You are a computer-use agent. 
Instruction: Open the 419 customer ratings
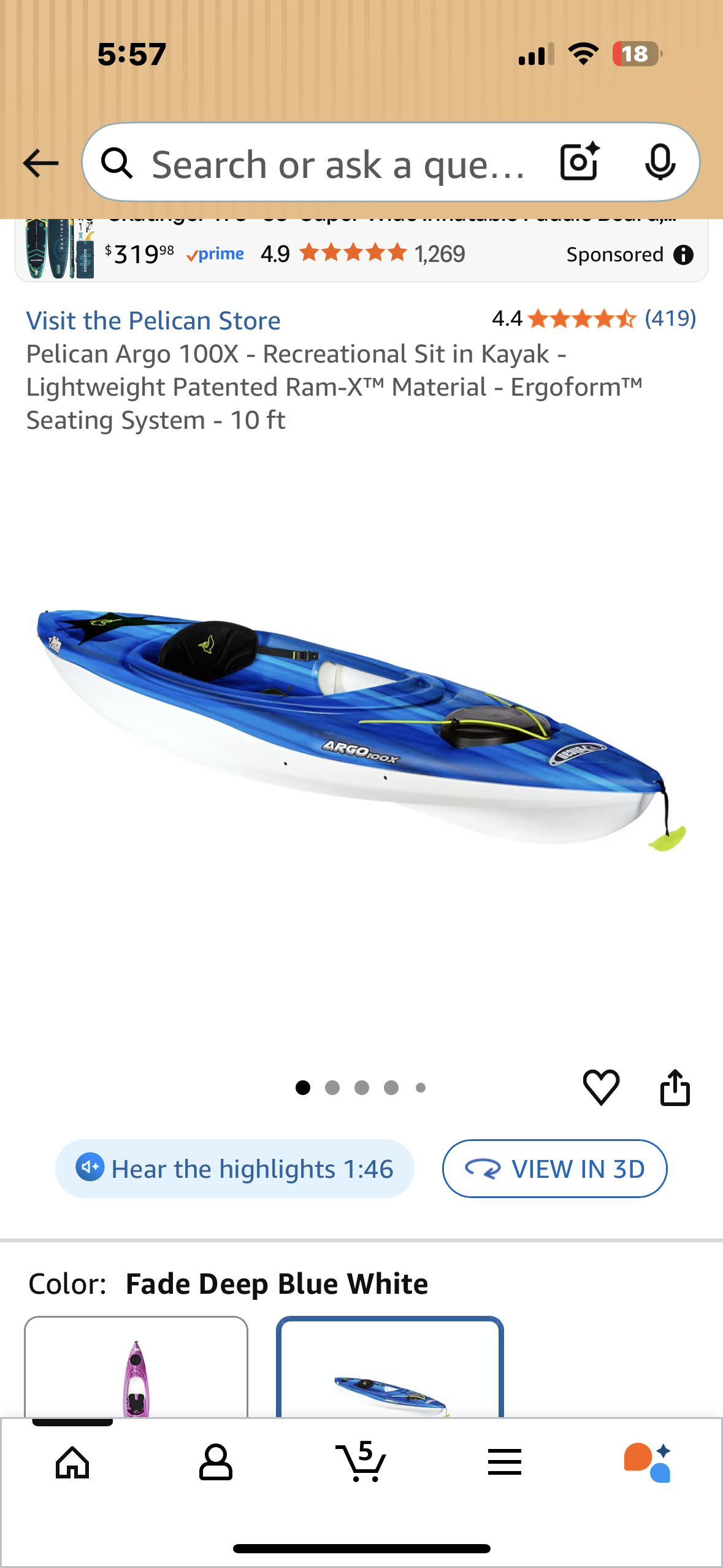click(670, 318)
